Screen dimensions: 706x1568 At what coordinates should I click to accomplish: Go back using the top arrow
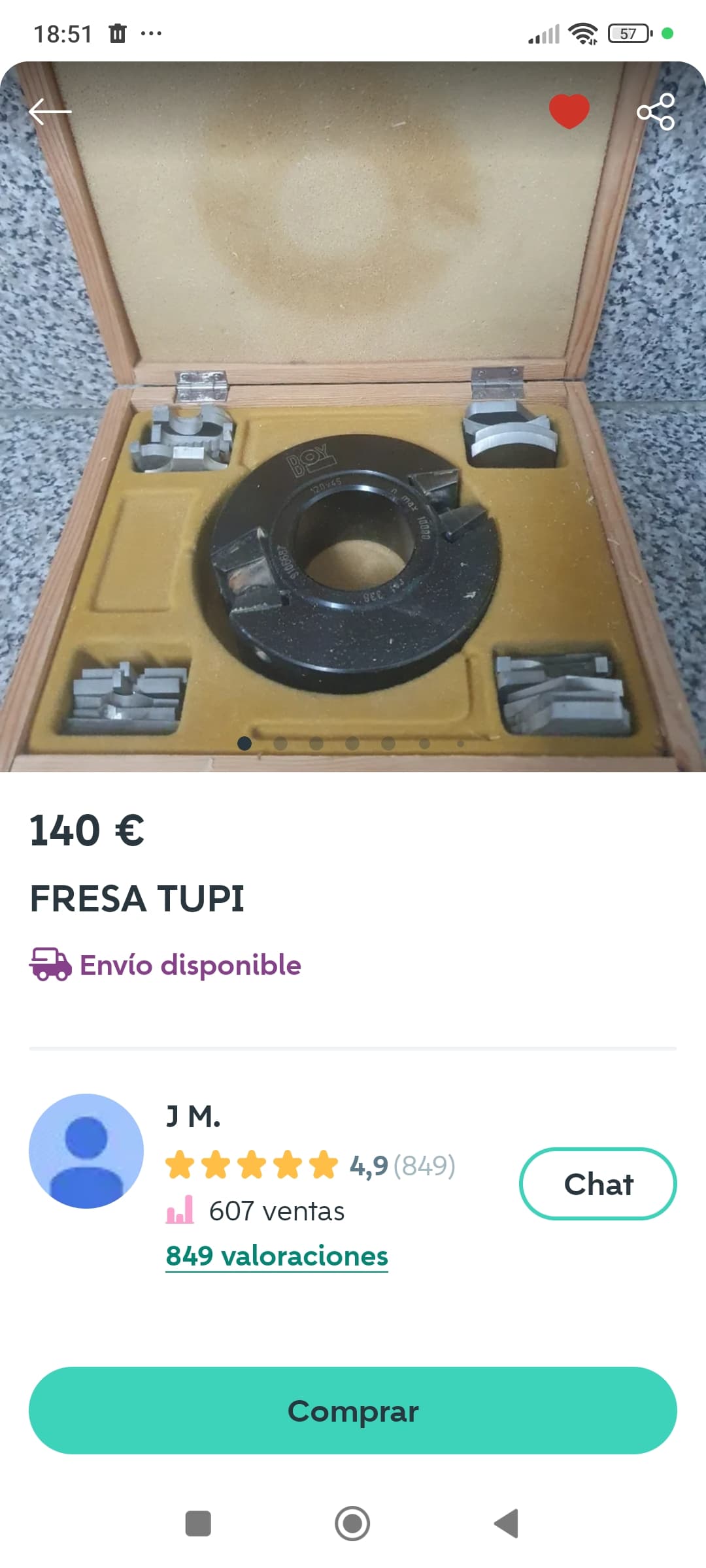pos(50,112)
